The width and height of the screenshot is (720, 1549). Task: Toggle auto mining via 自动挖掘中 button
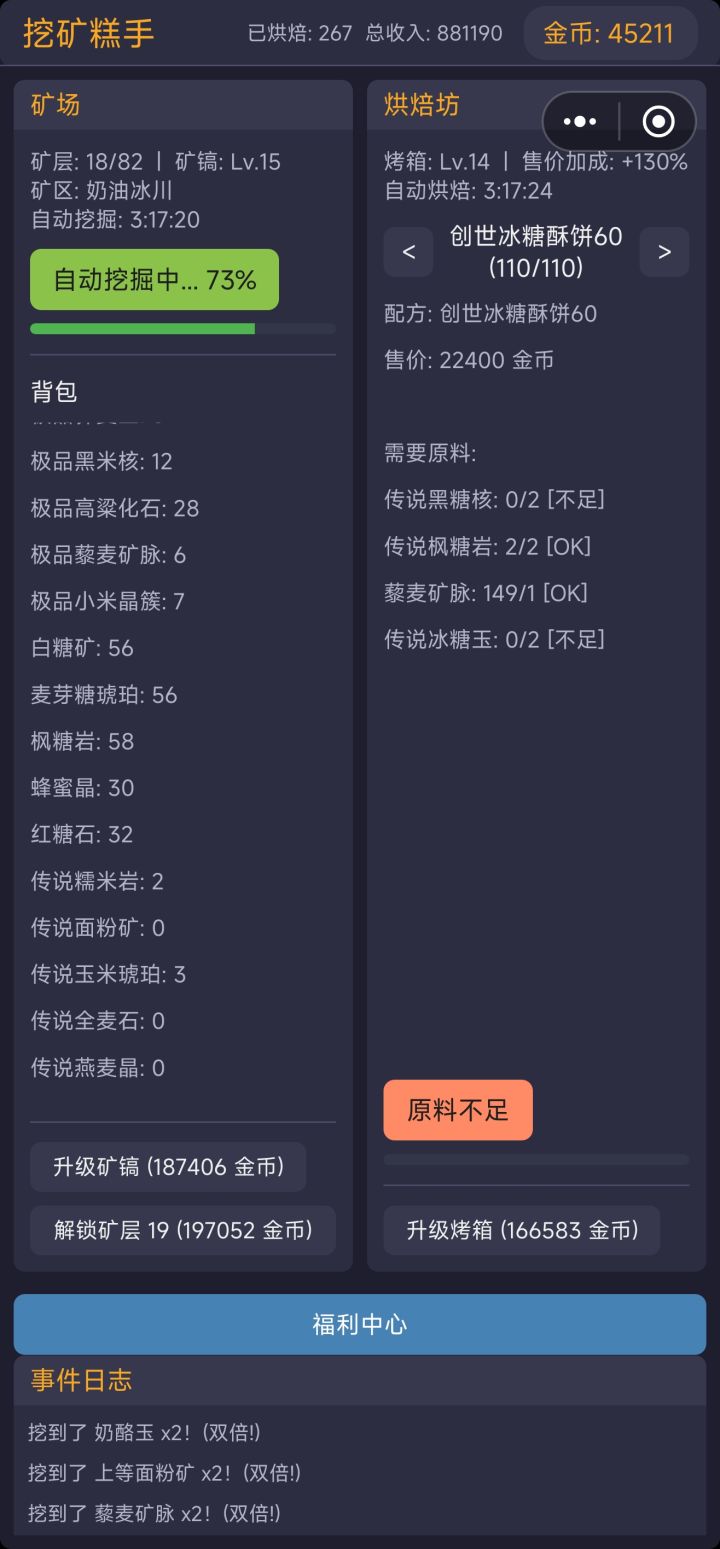click(x=154, y=280)
